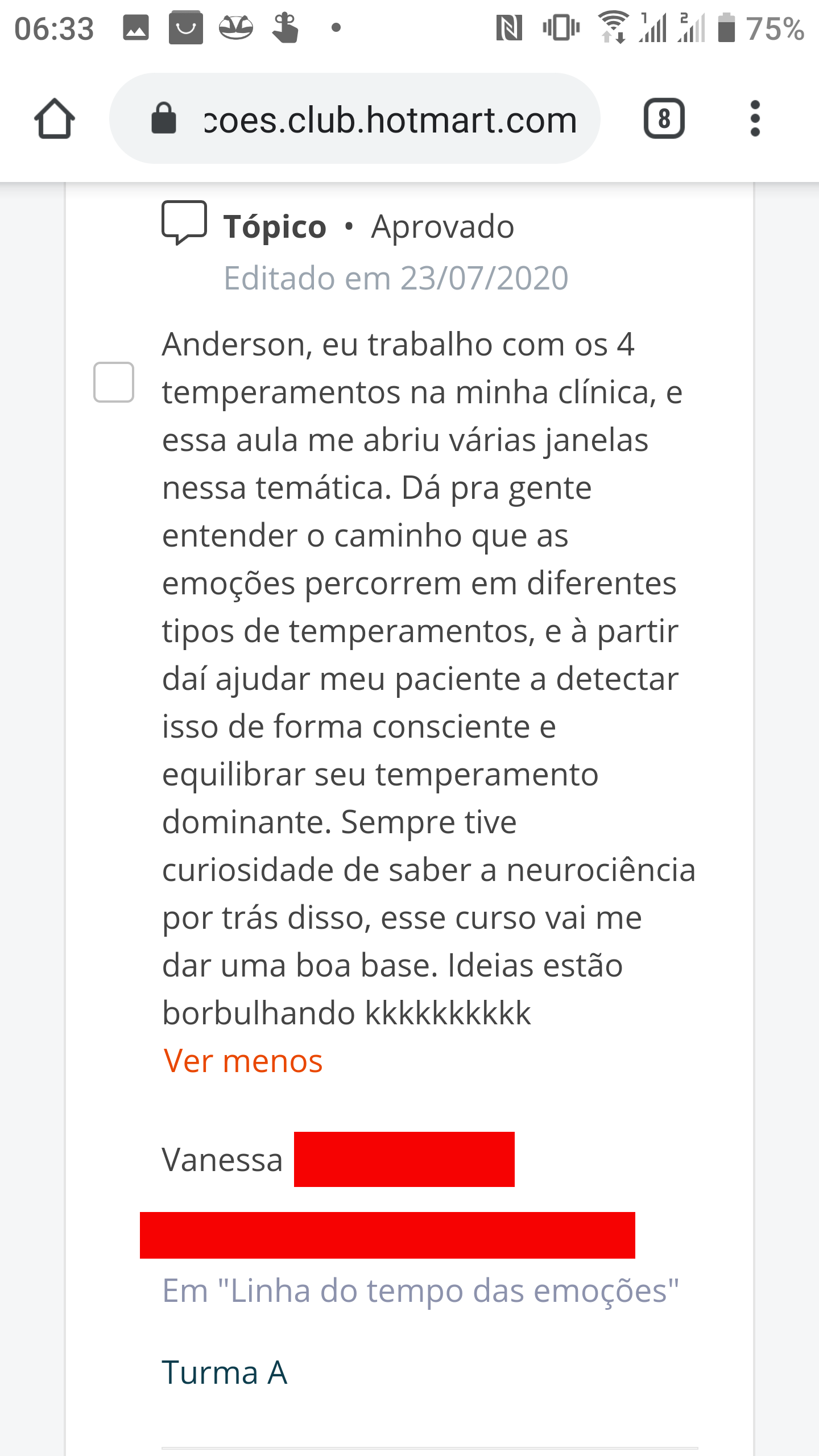Tap the hotmart URL address bar

354,119
